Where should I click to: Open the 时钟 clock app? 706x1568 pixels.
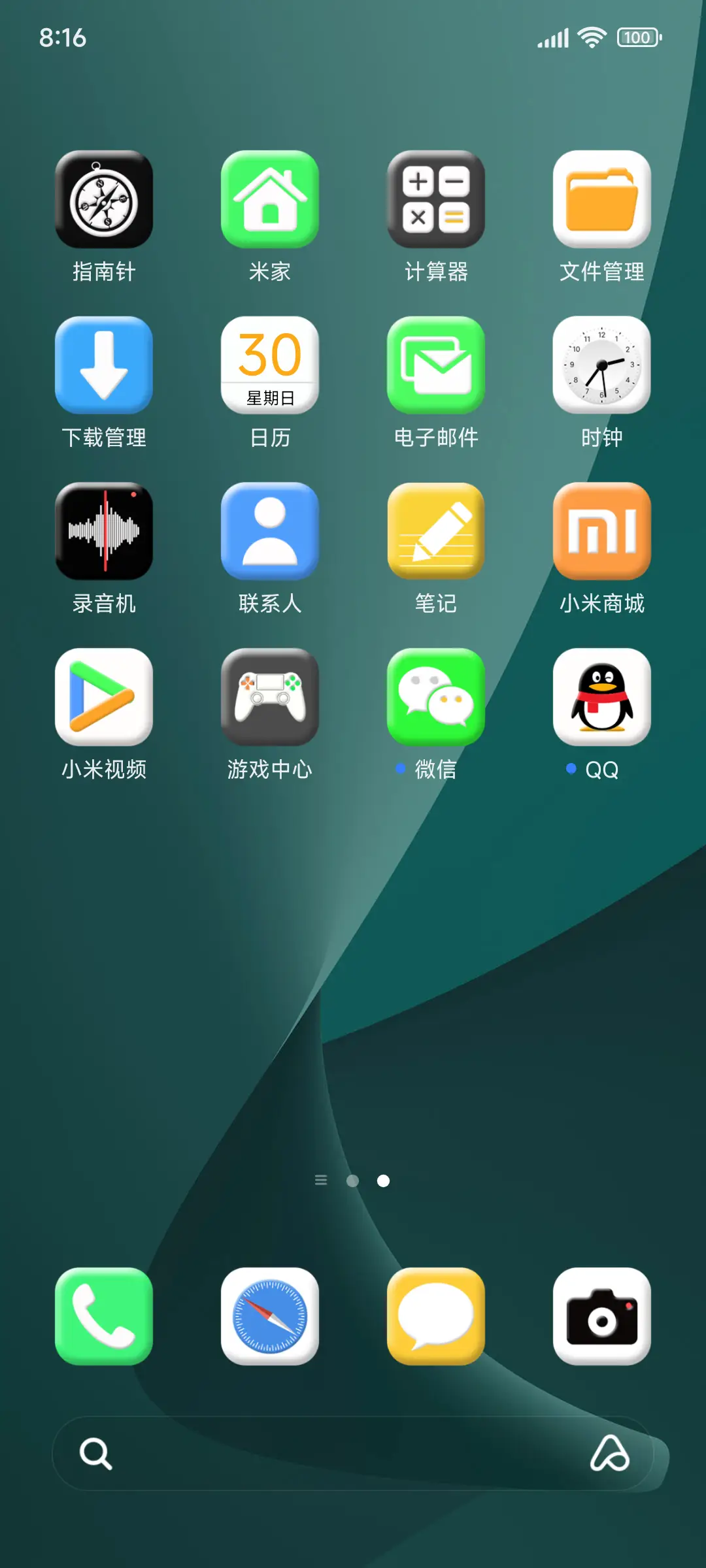pos(602,366)
